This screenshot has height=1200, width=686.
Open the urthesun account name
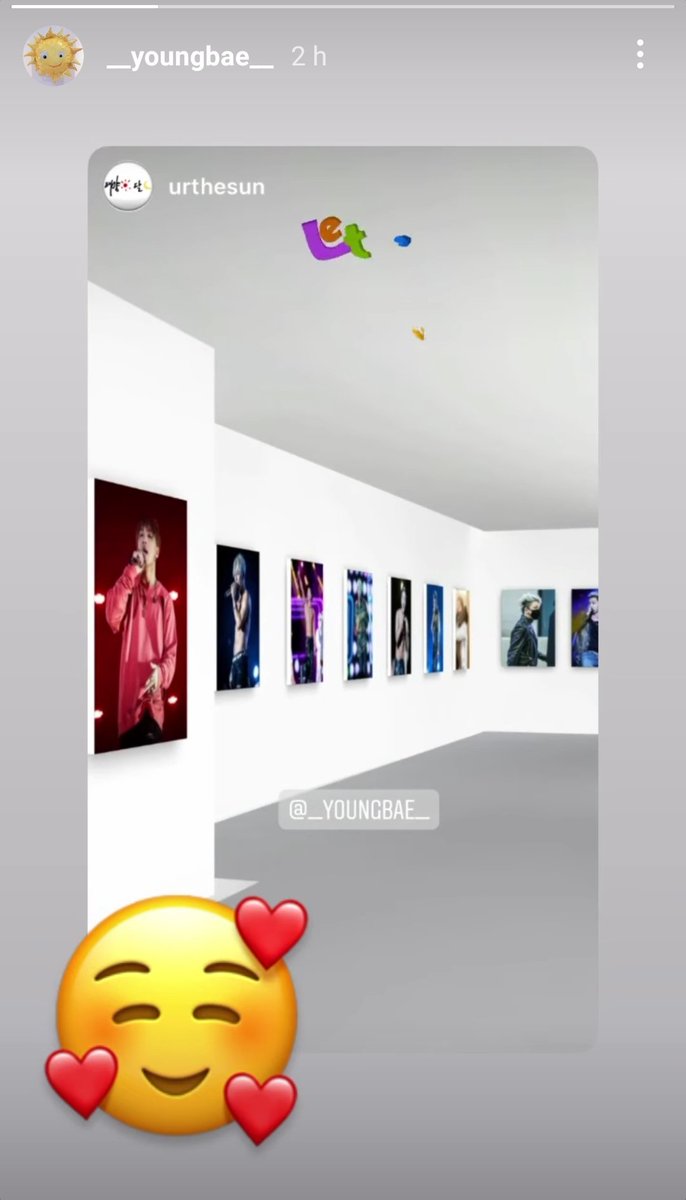(x=217, y=187)
